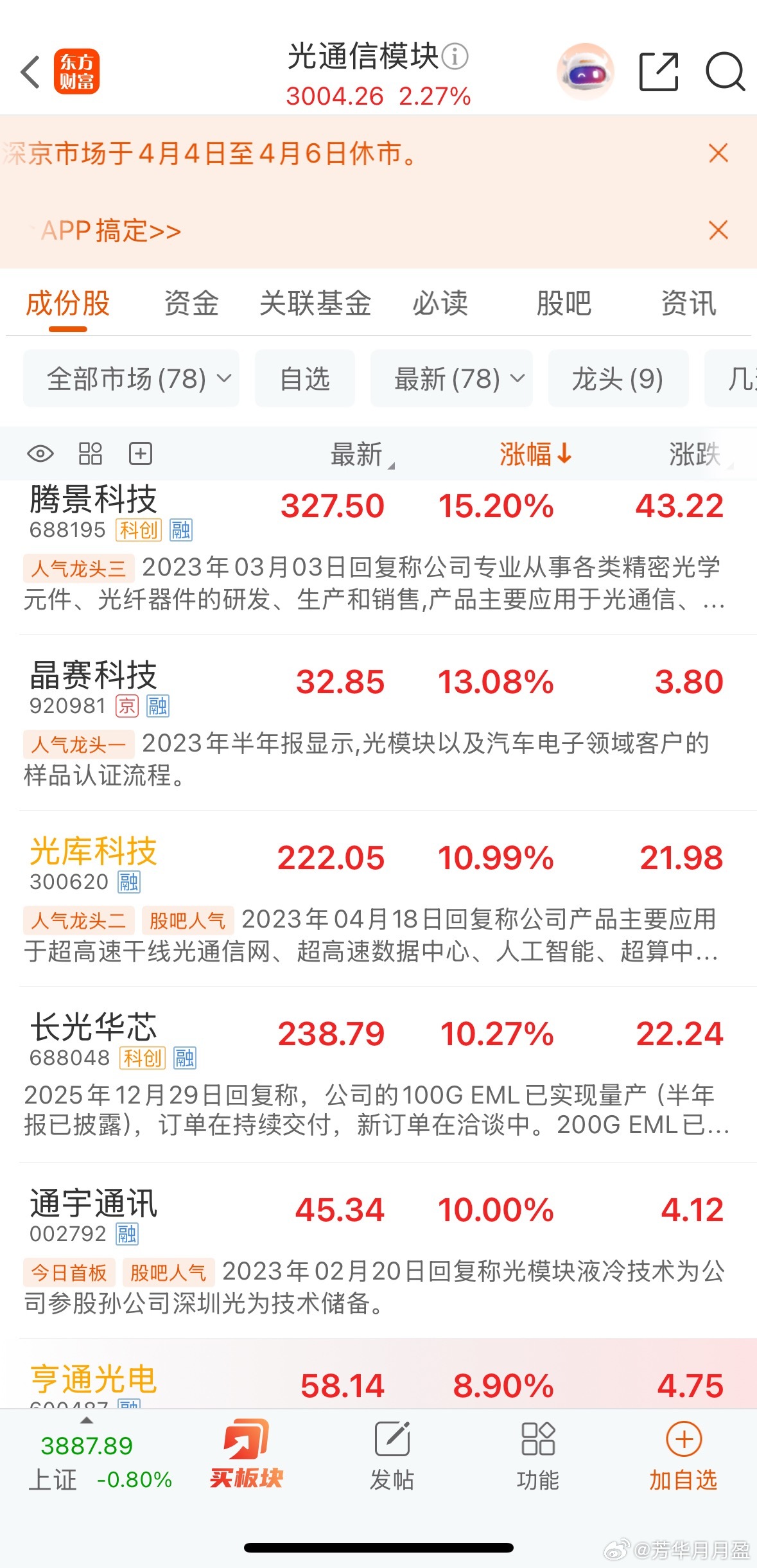This screenshot has width=757, height=1568.
Task: Switch to the 资金 tab
Action: pos(191,304)
